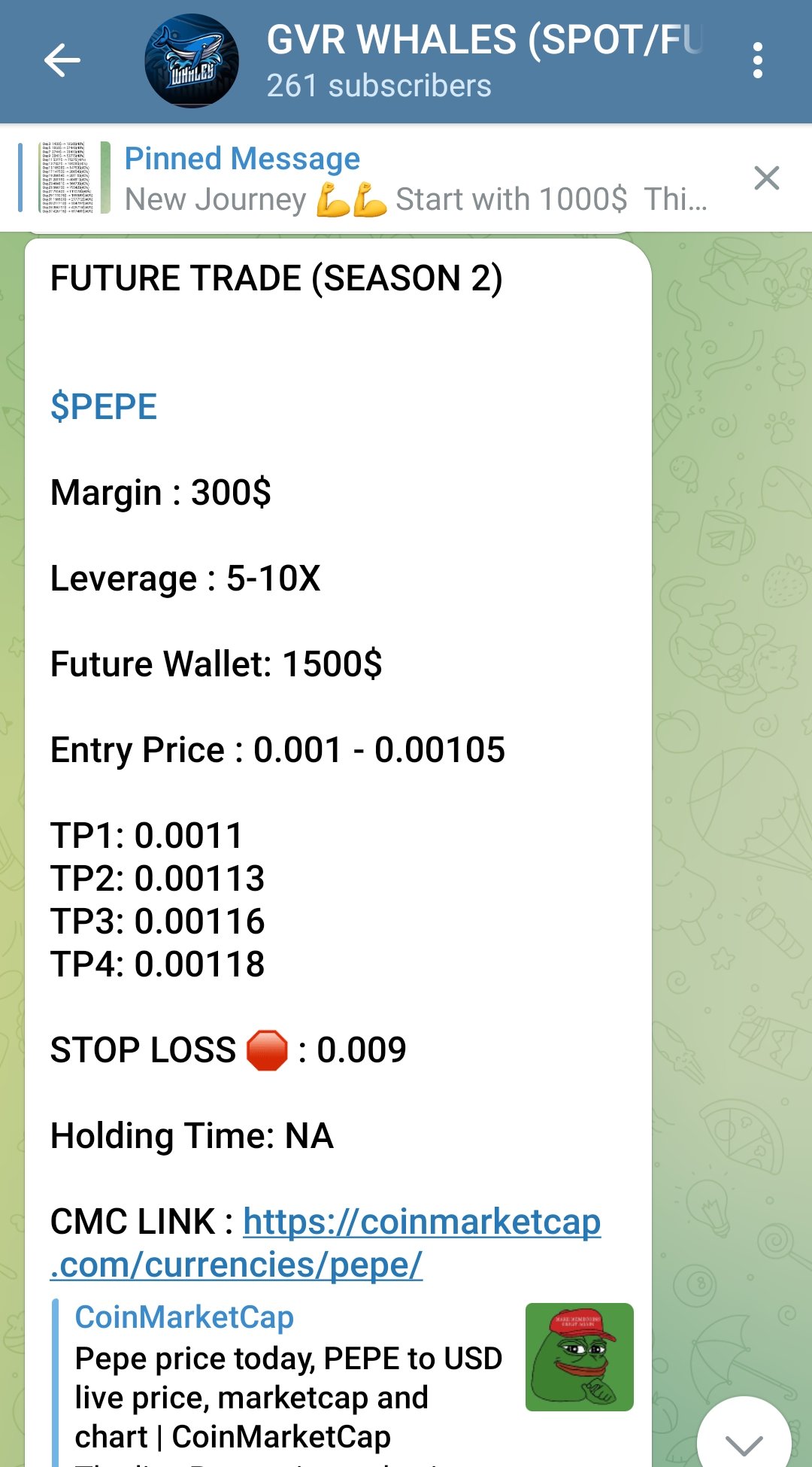The height and width of the screenshot is (1467, 812).
Task: Tap the GVR WHALES channel avatar
Action: coord(192,61)
